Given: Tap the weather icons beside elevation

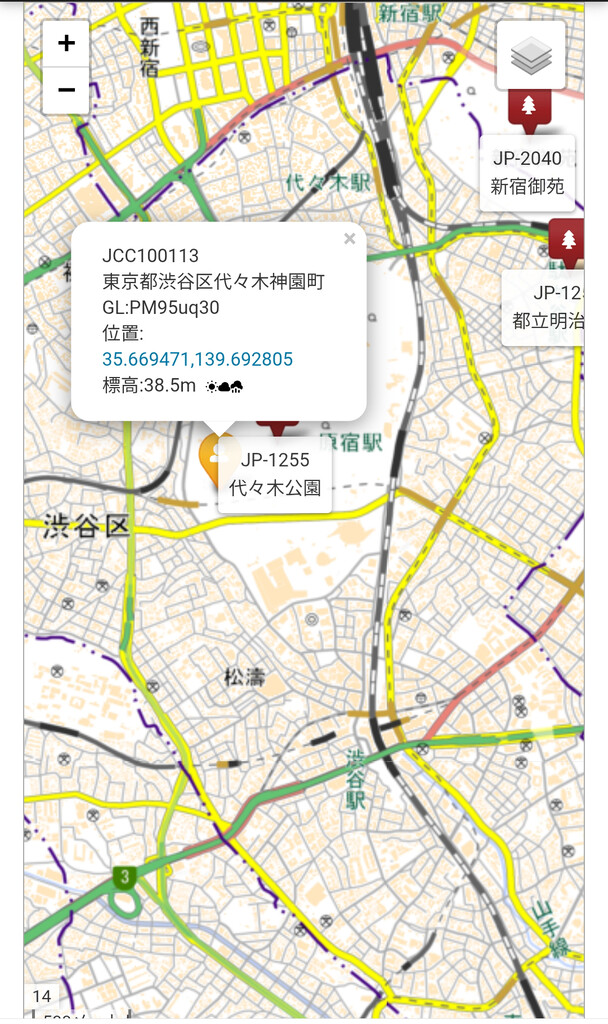Looking at the screenshot, I should 225,387.
